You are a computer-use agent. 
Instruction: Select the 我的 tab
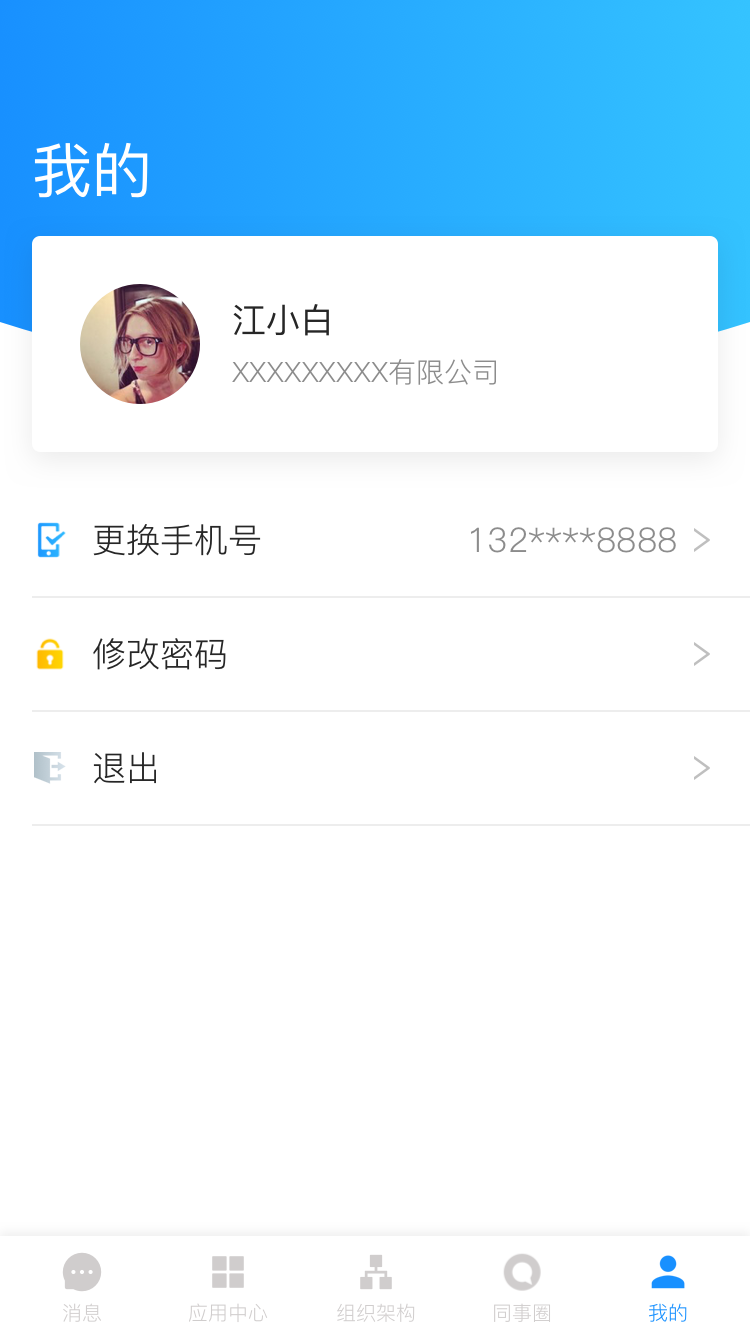[668, 1286]
